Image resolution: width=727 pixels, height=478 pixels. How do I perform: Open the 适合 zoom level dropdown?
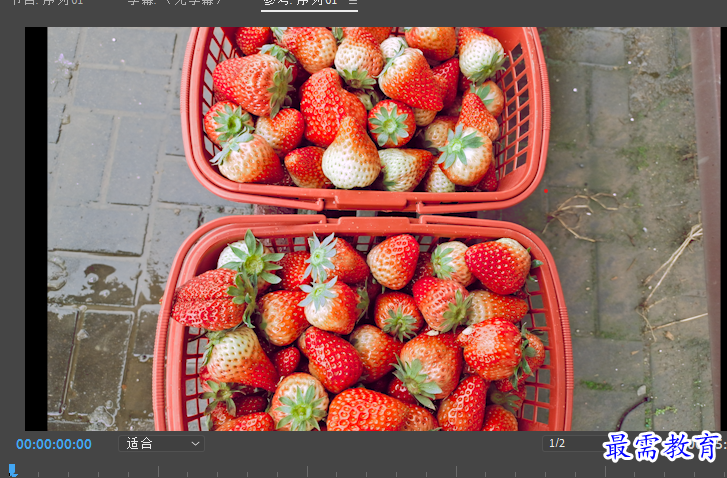161,443
